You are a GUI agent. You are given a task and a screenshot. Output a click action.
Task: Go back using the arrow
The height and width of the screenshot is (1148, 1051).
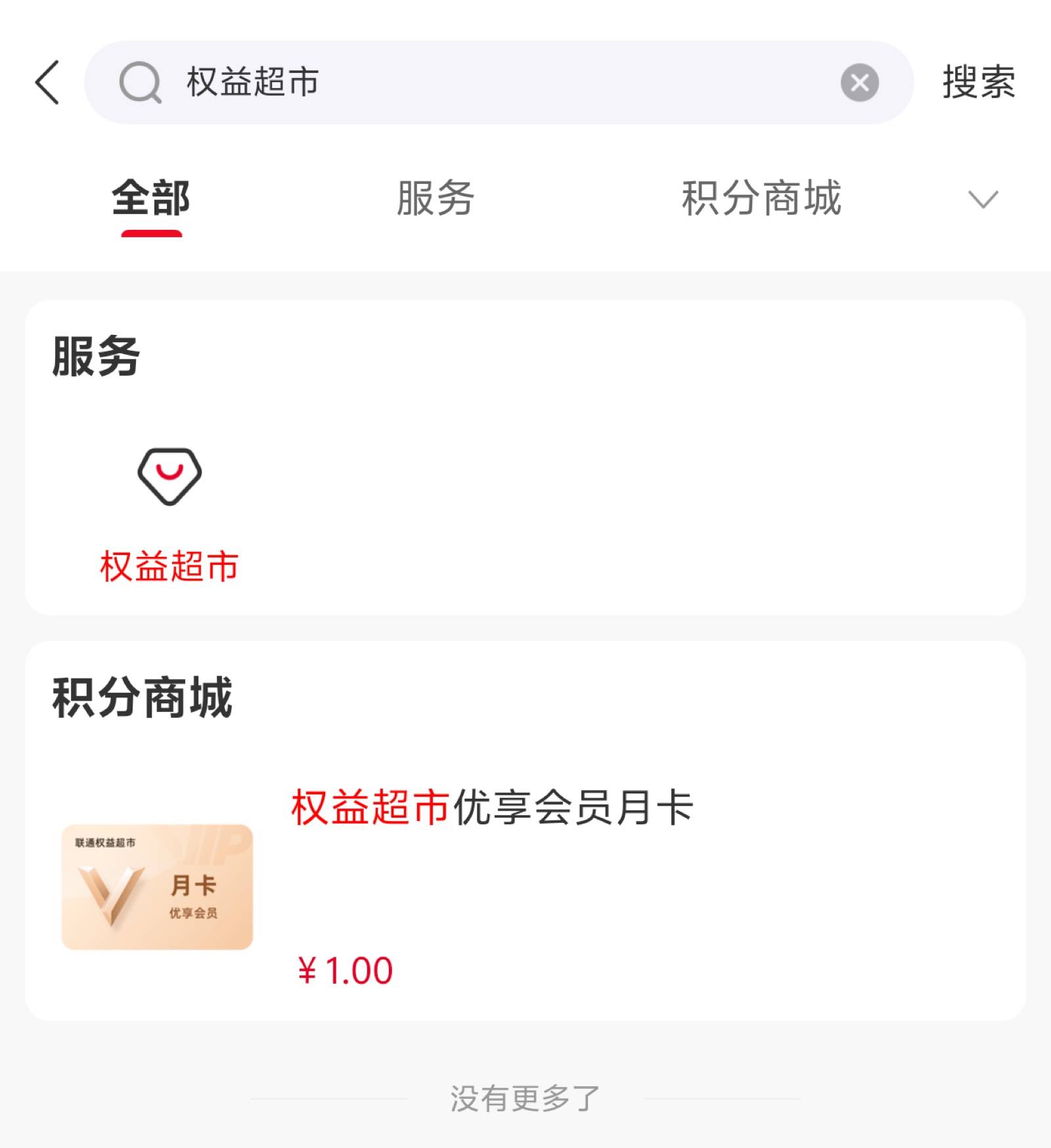[47, 83]
